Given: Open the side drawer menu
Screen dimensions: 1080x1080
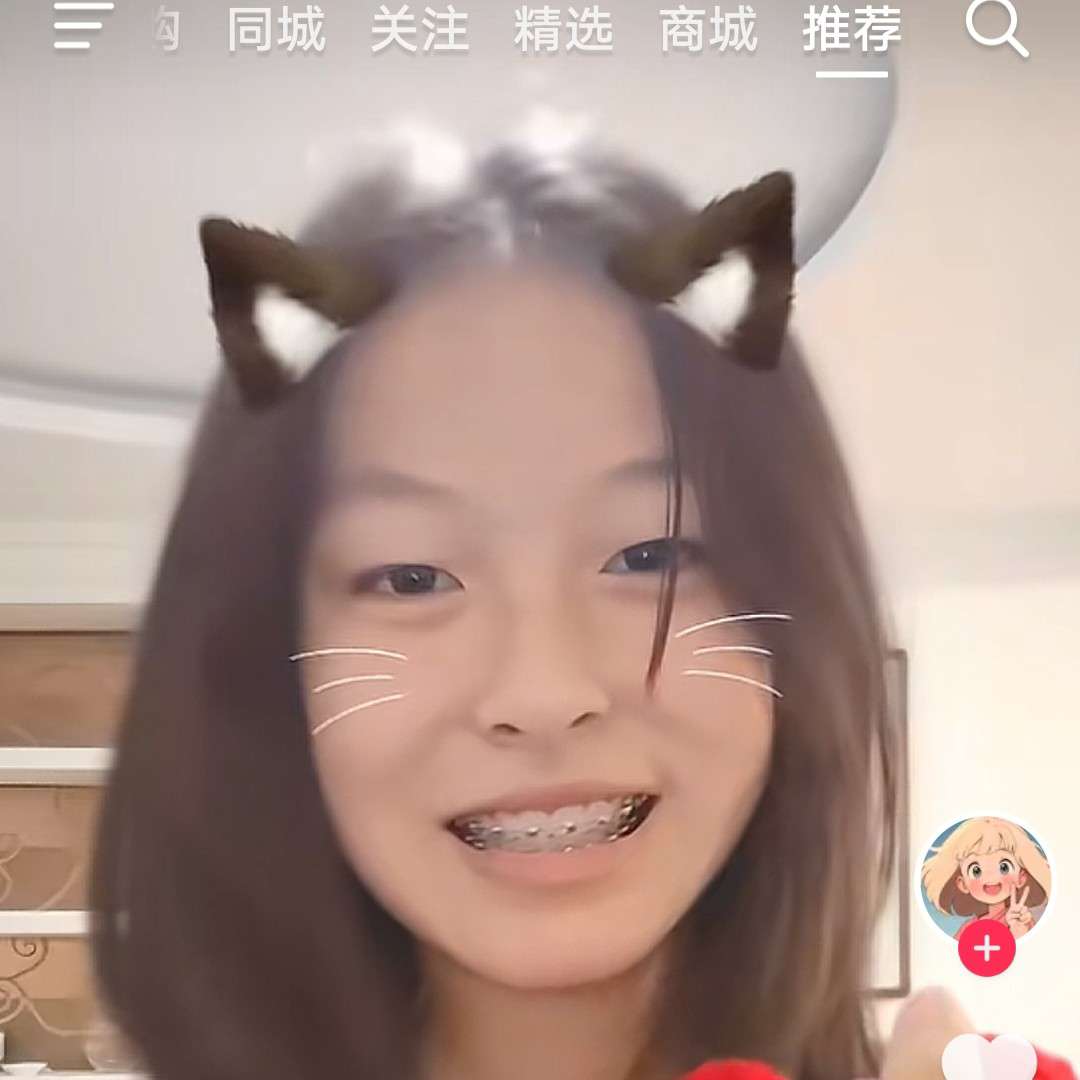Looking at the screenshot, I should tap(82, 27).
